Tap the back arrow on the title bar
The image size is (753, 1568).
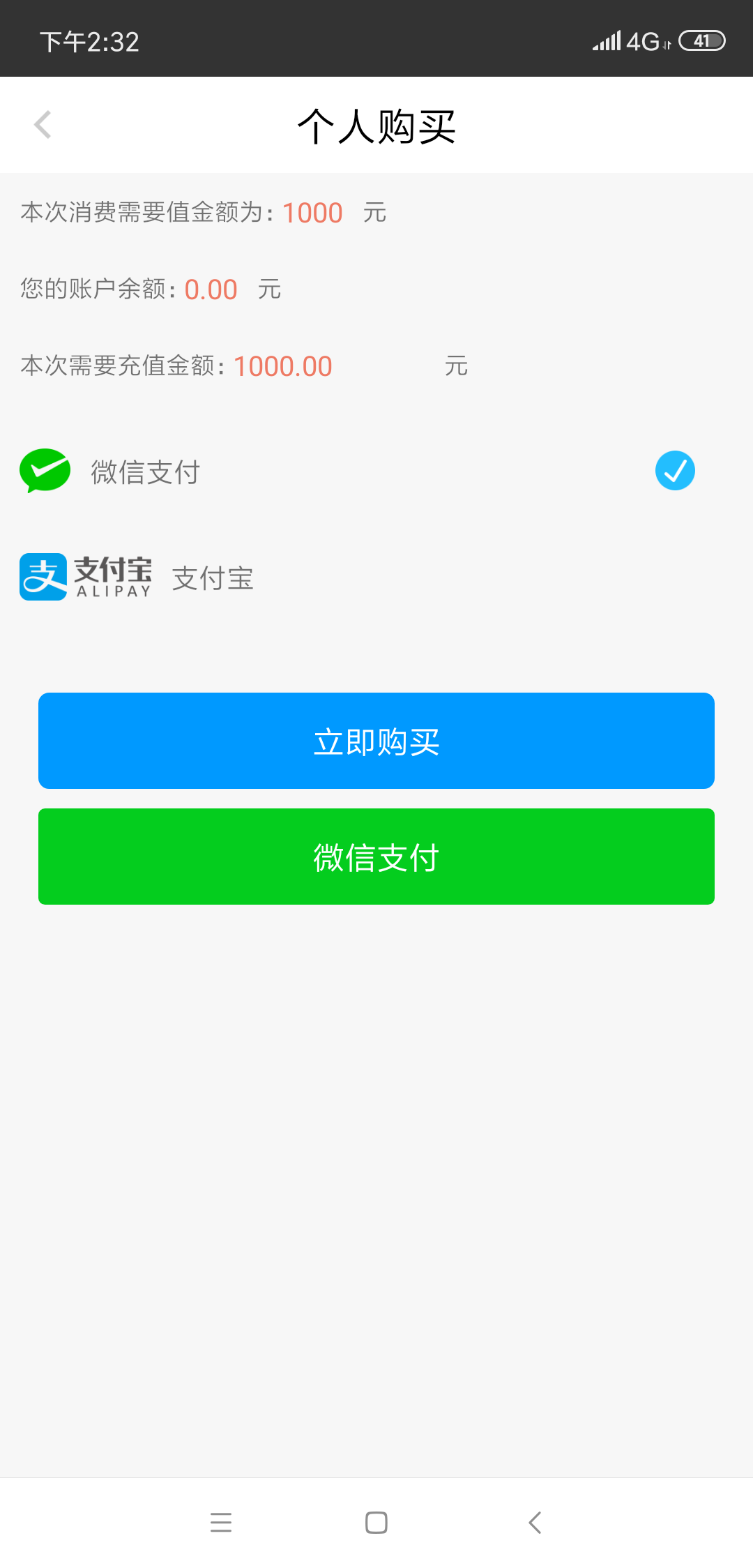[x=43, y=125]
